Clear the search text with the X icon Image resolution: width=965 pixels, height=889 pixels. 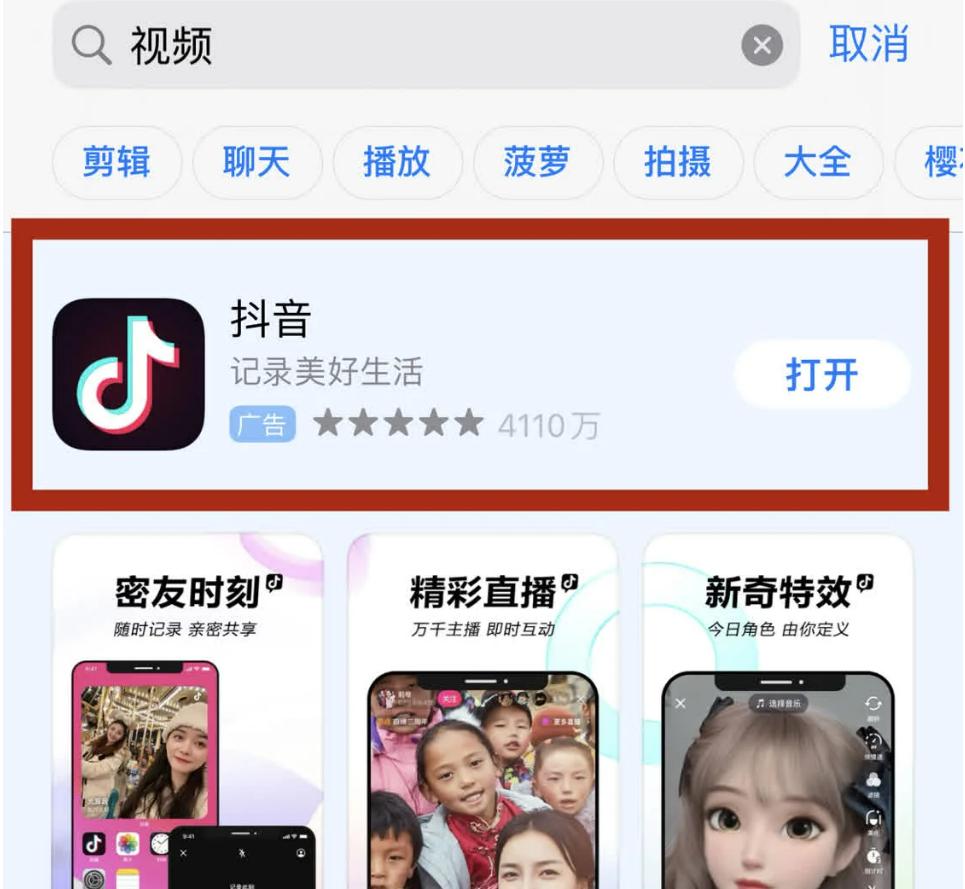(x=762, y=45)
